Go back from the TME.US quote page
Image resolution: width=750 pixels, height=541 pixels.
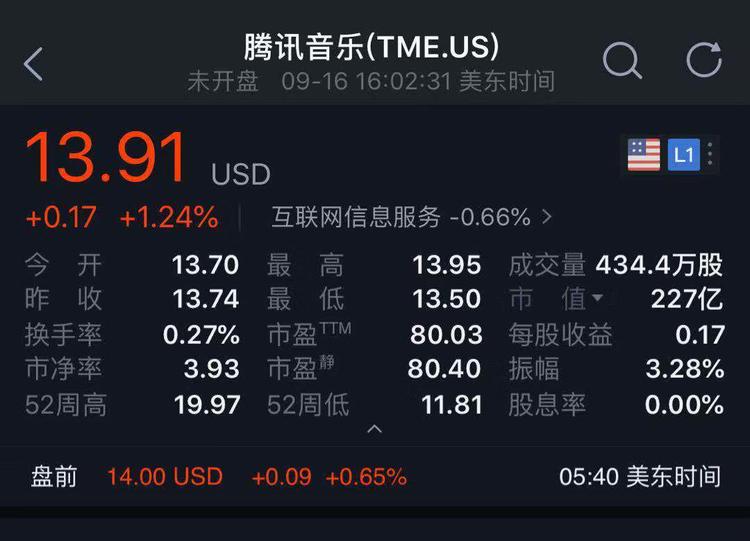[34, 64]
